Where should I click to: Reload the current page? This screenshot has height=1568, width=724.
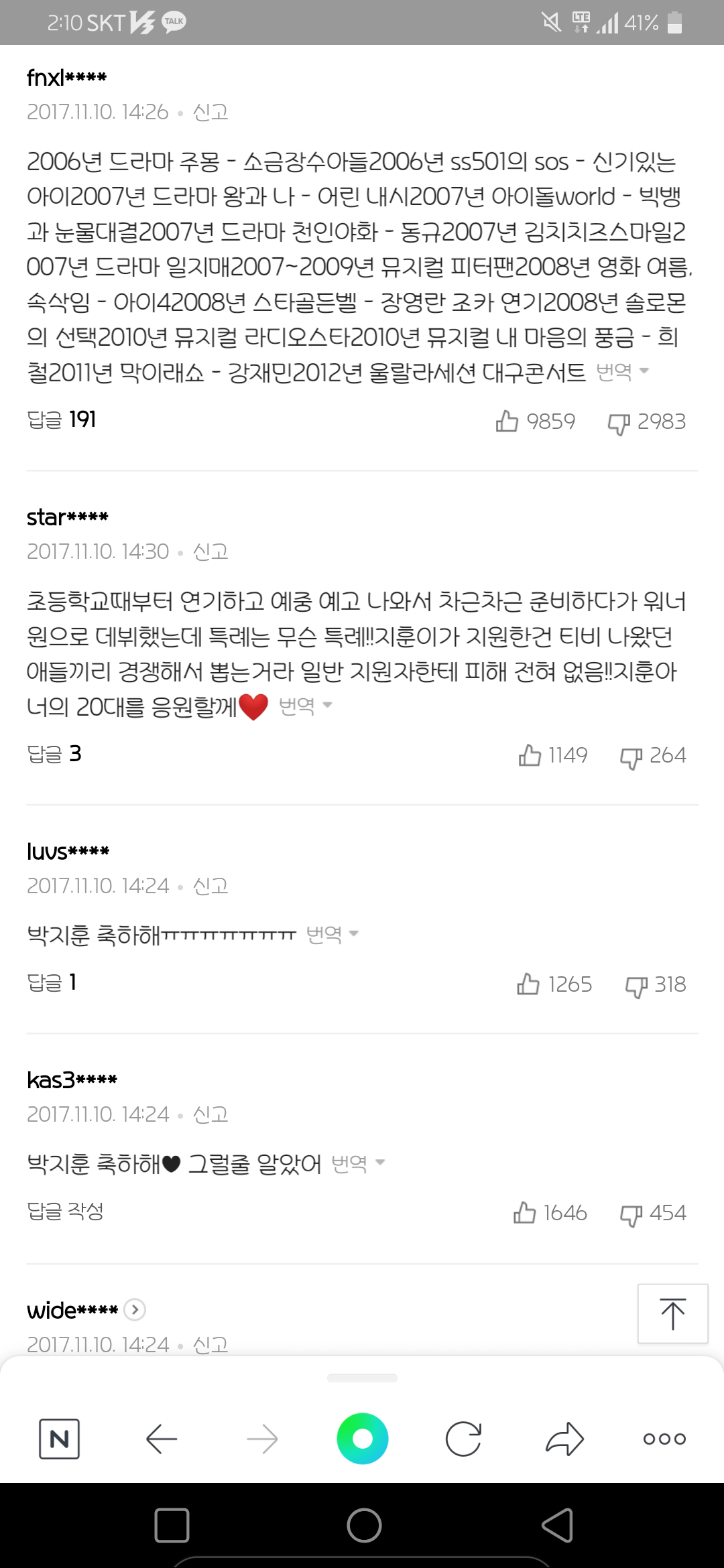tap(463, 1439)
